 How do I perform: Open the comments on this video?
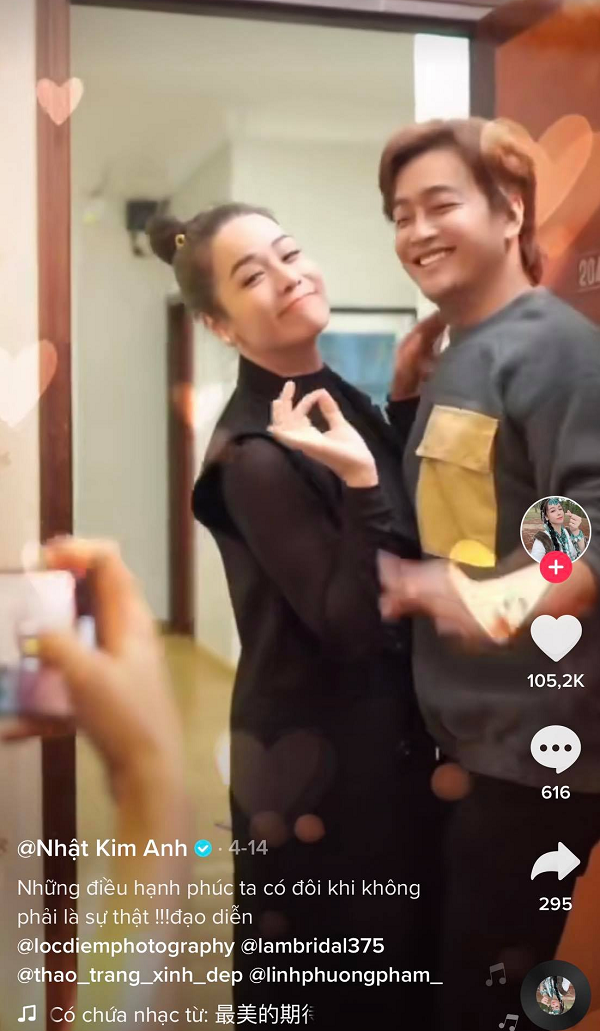(x=556, y=749)
